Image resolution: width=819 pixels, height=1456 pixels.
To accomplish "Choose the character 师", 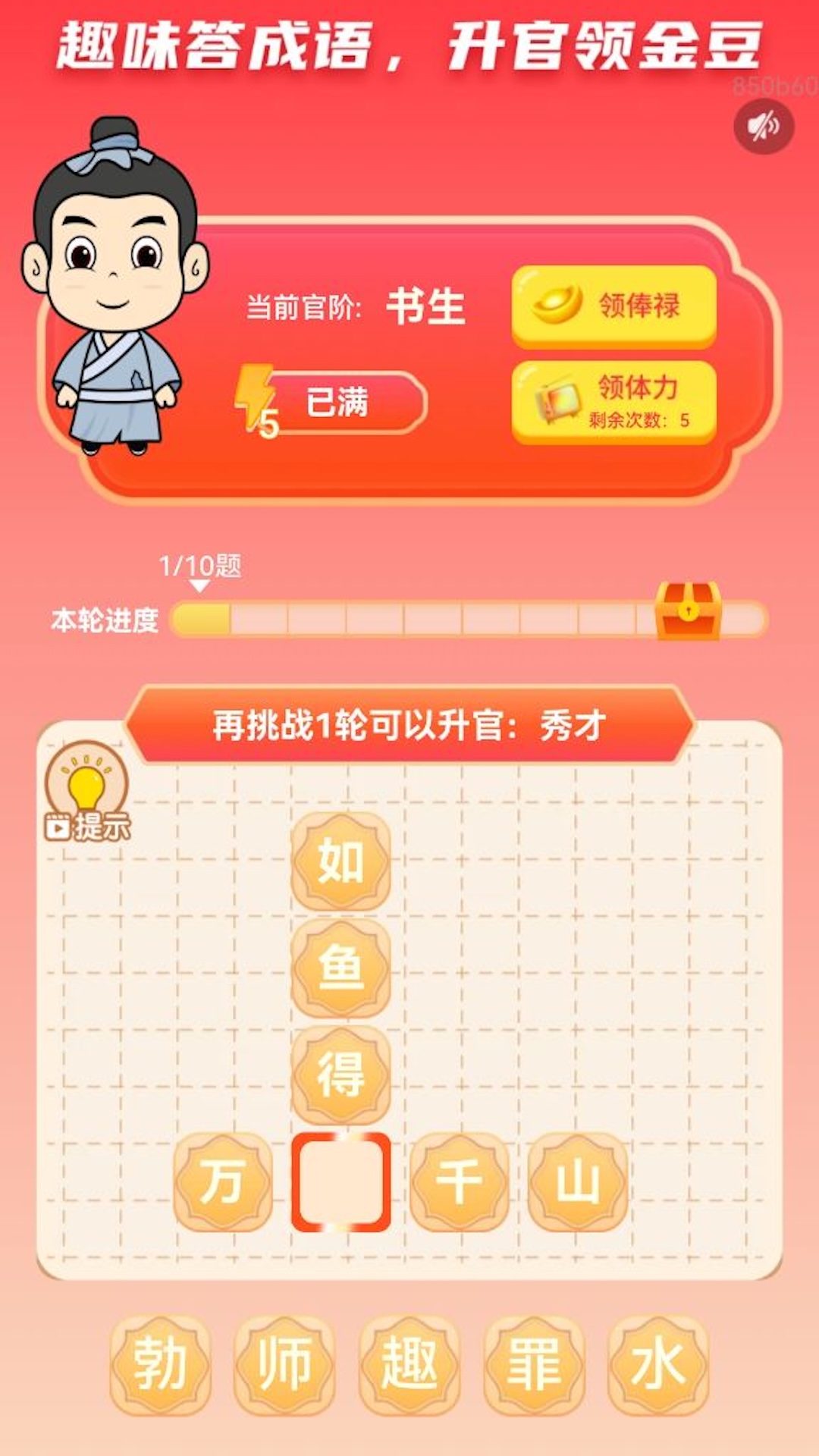I will coord(285,1365).
